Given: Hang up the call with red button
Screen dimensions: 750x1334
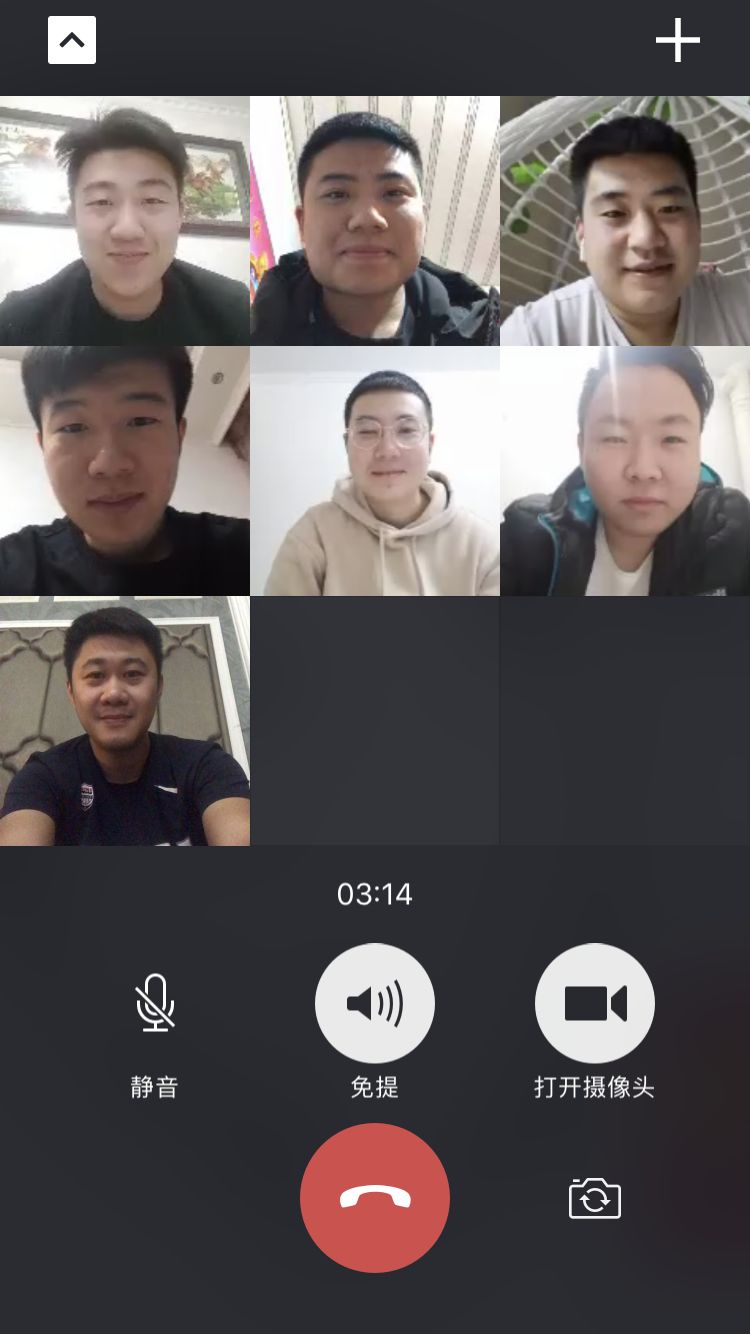Looking at the screenshot, I should 375,1197.
